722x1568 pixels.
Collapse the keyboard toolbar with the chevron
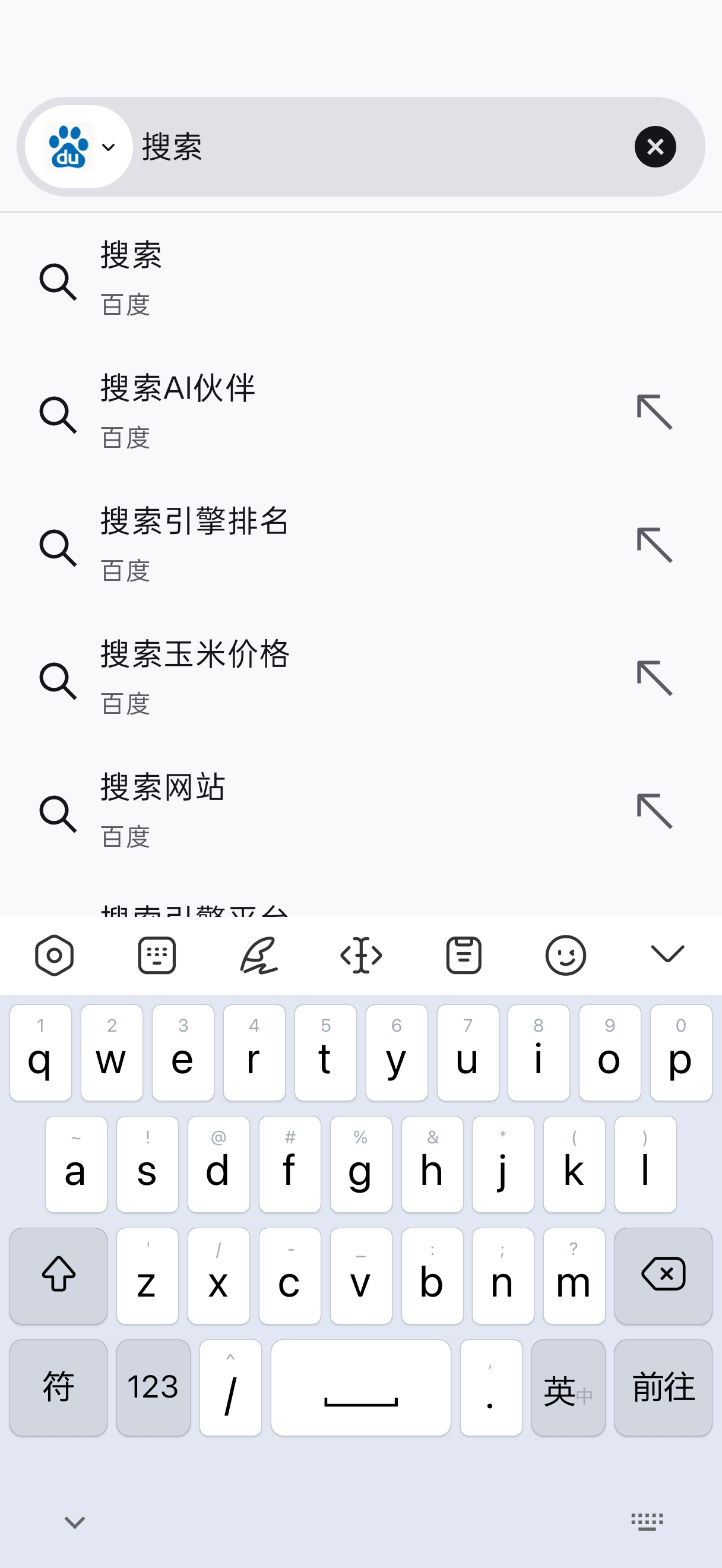(x=667, y=954)
